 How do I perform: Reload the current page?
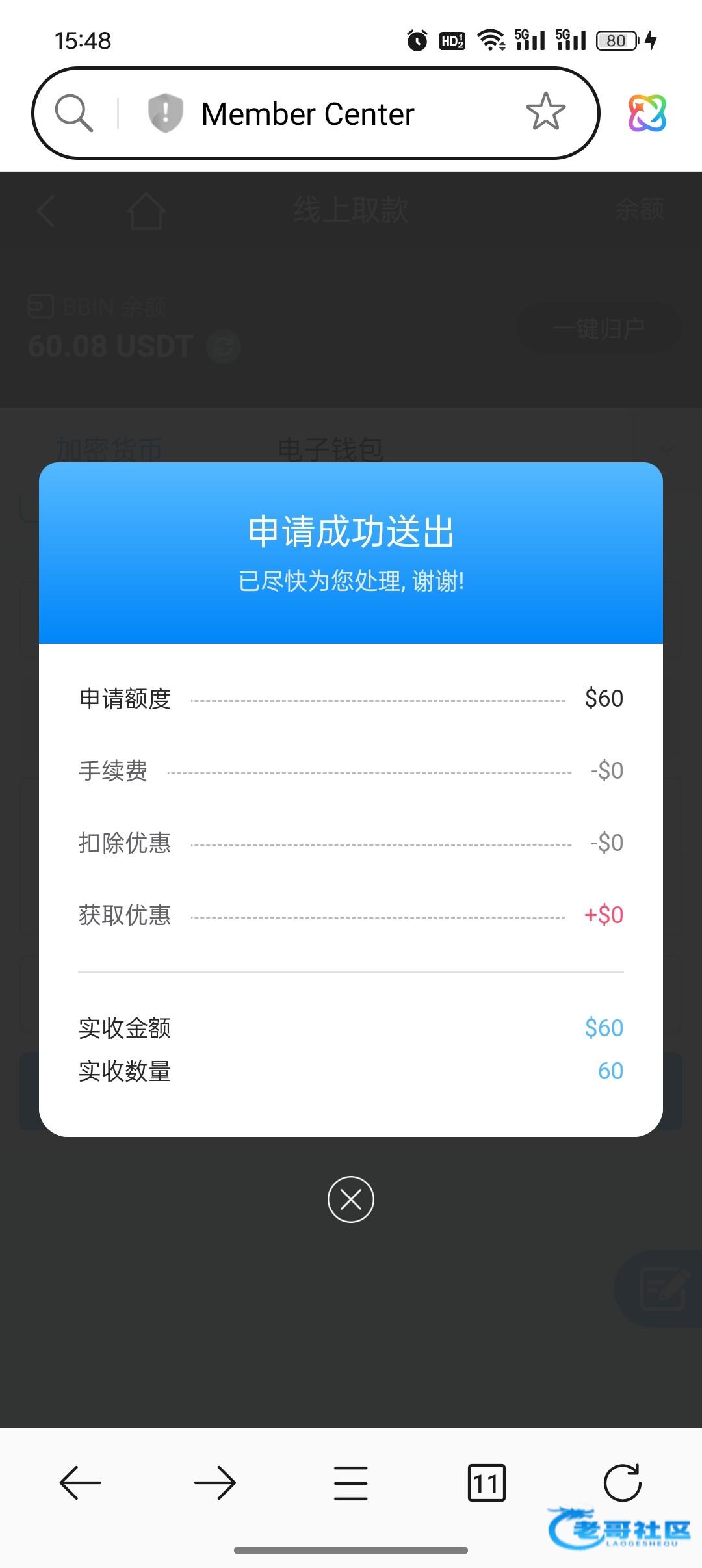click(x=622, y=1483)
